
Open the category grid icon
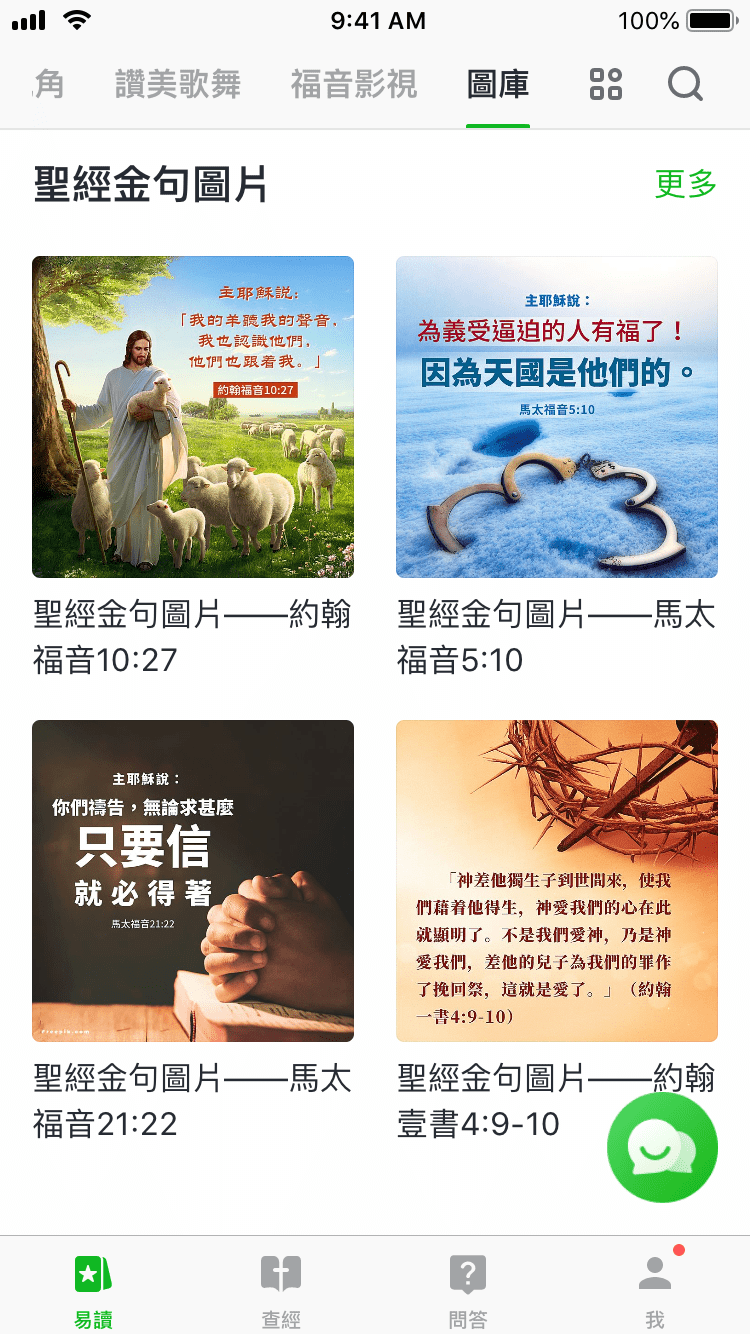(x=606, y=84)
